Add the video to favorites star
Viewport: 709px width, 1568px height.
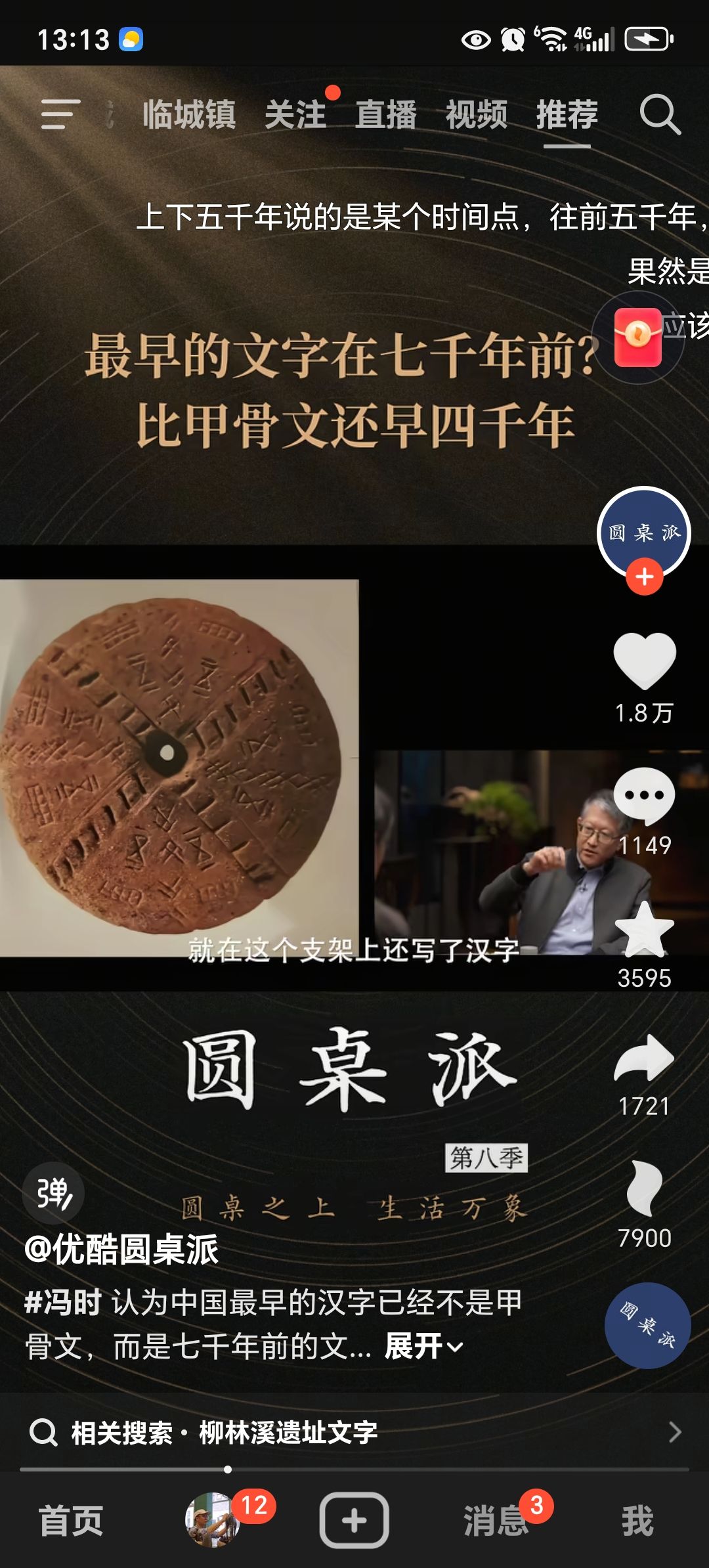click(644, 930)
